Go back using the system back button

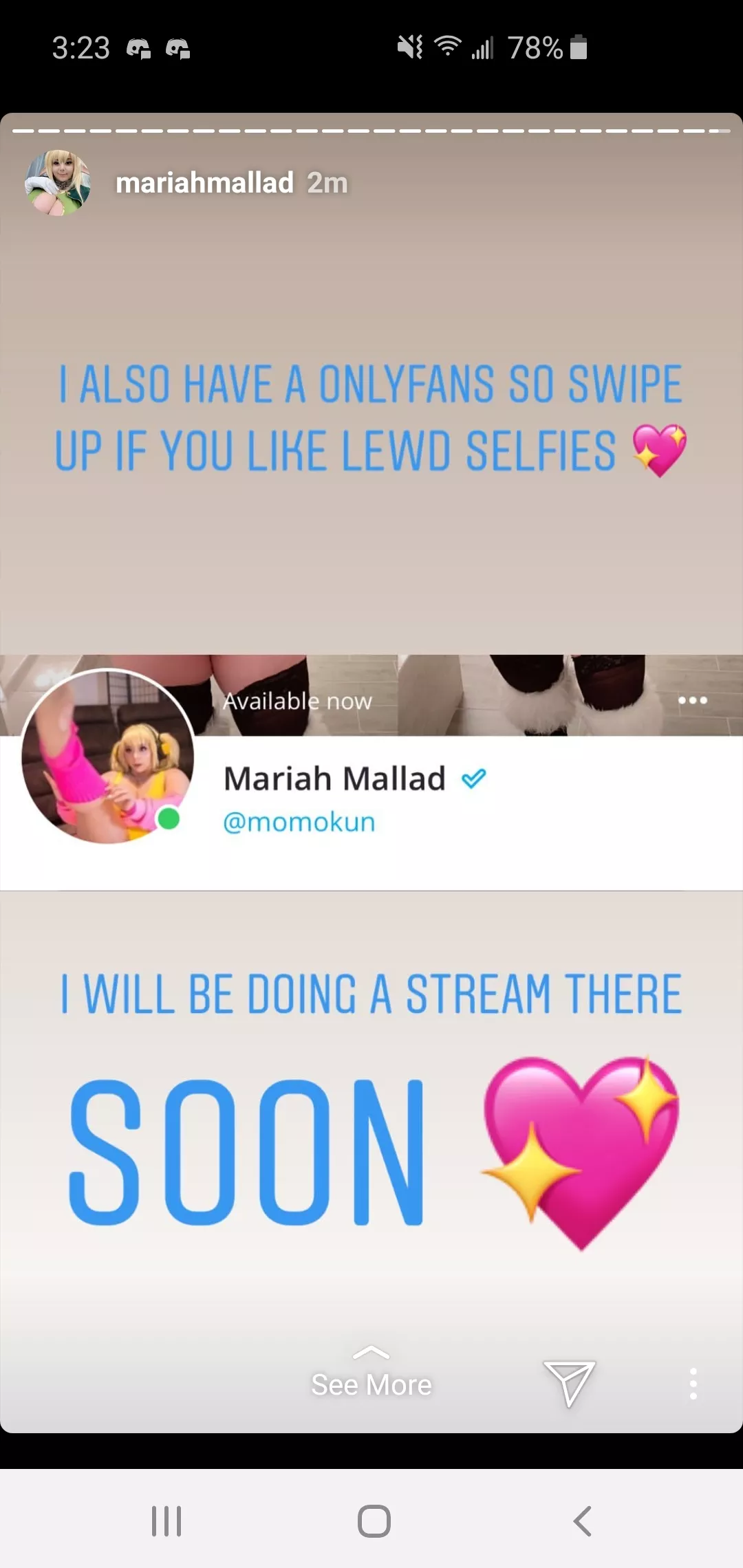point(583,1521)
